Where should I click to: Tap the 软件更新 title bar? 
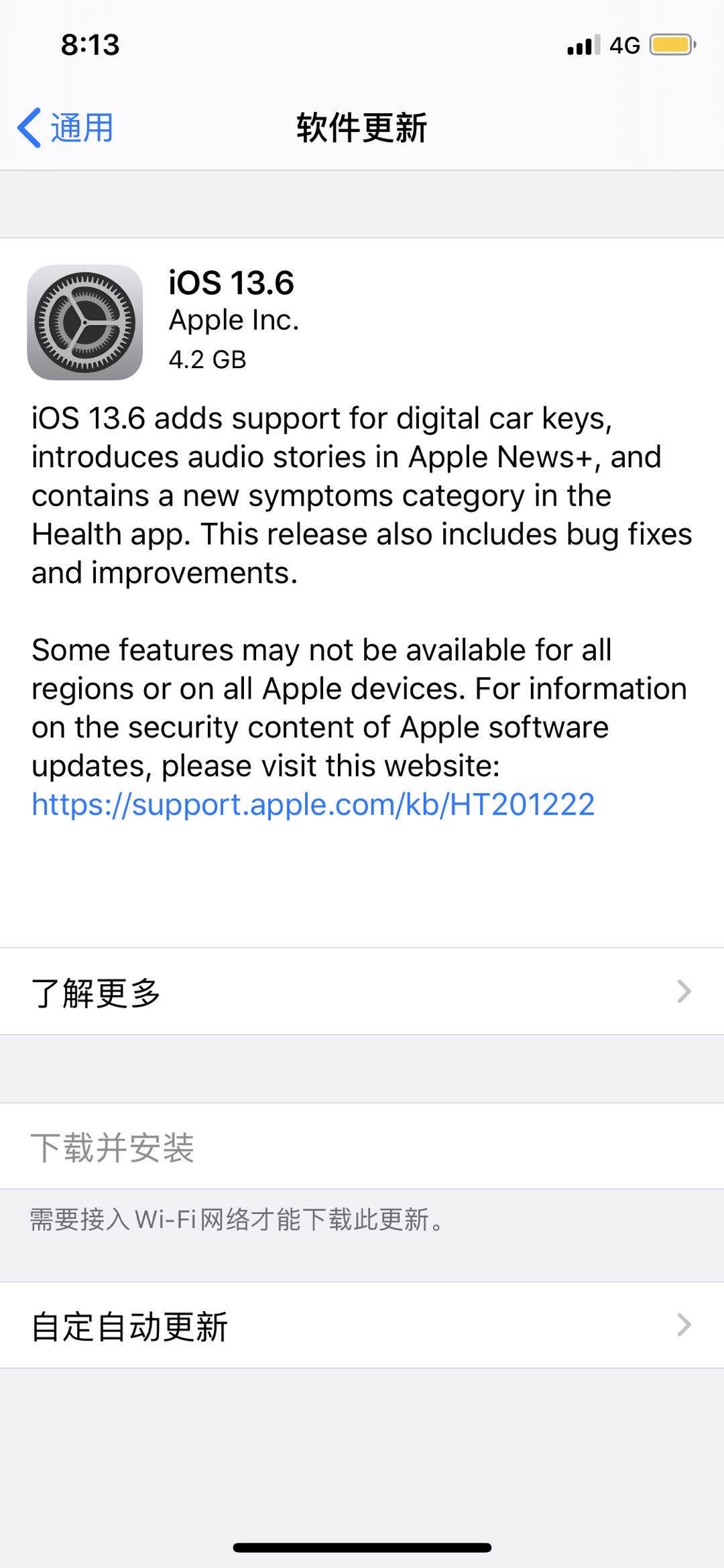(x=362, y=127)
